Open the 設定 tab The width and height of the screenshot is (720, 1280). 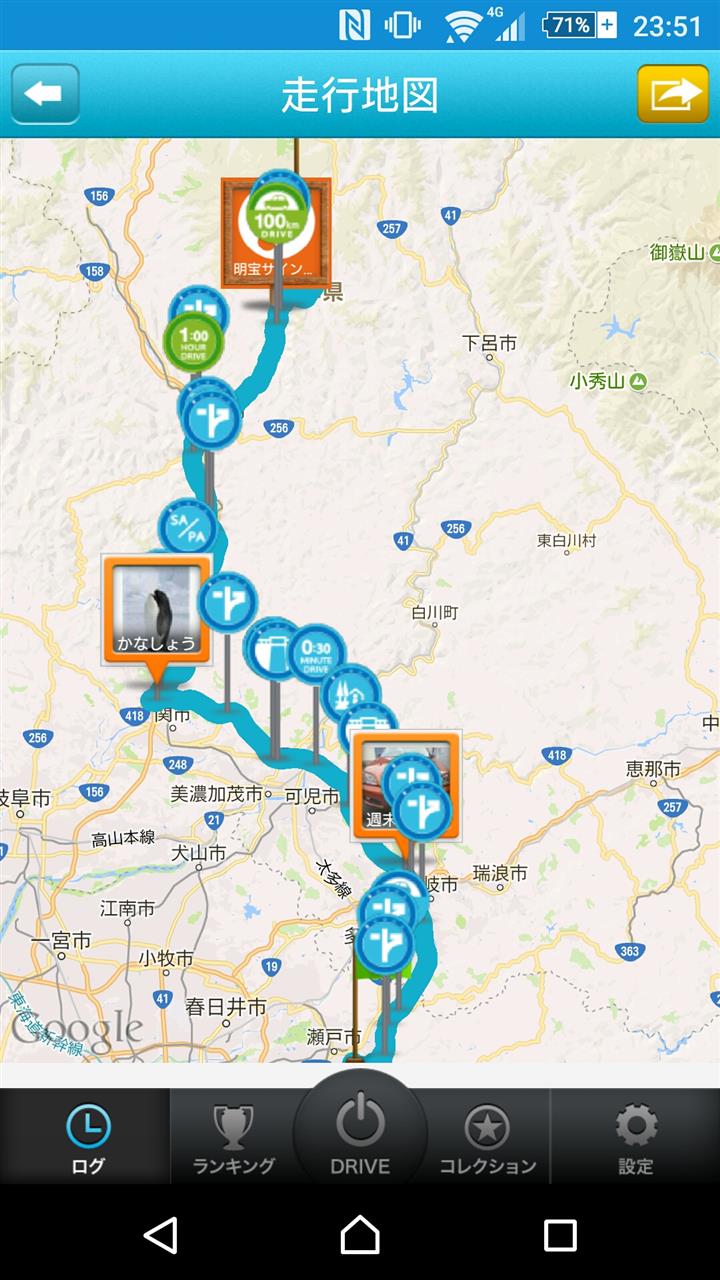tap(636, 1137)
